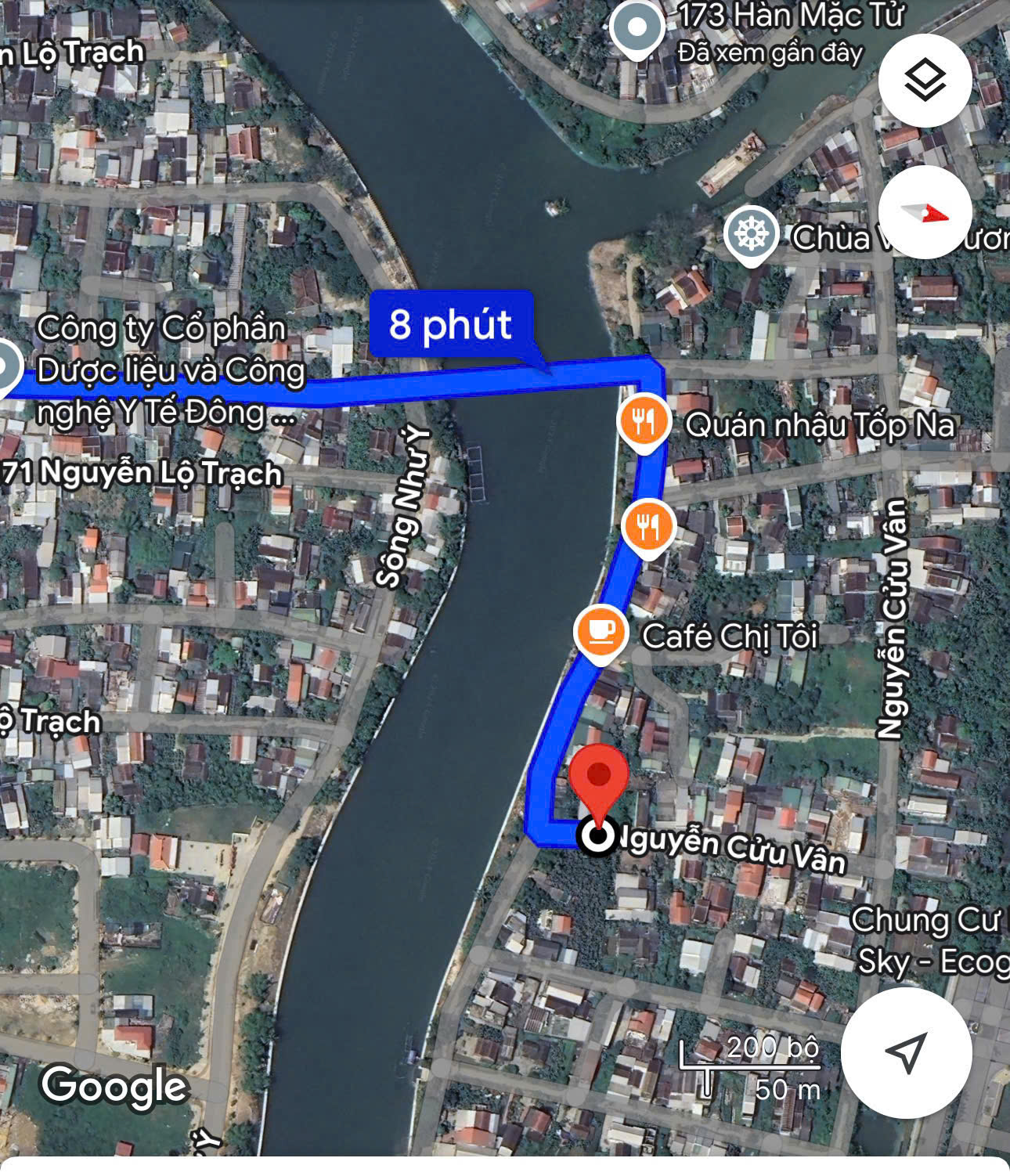This screenshot has height=1176, width=1010.
Task: Tap the 8 phút route label
Action: point(452,324)
